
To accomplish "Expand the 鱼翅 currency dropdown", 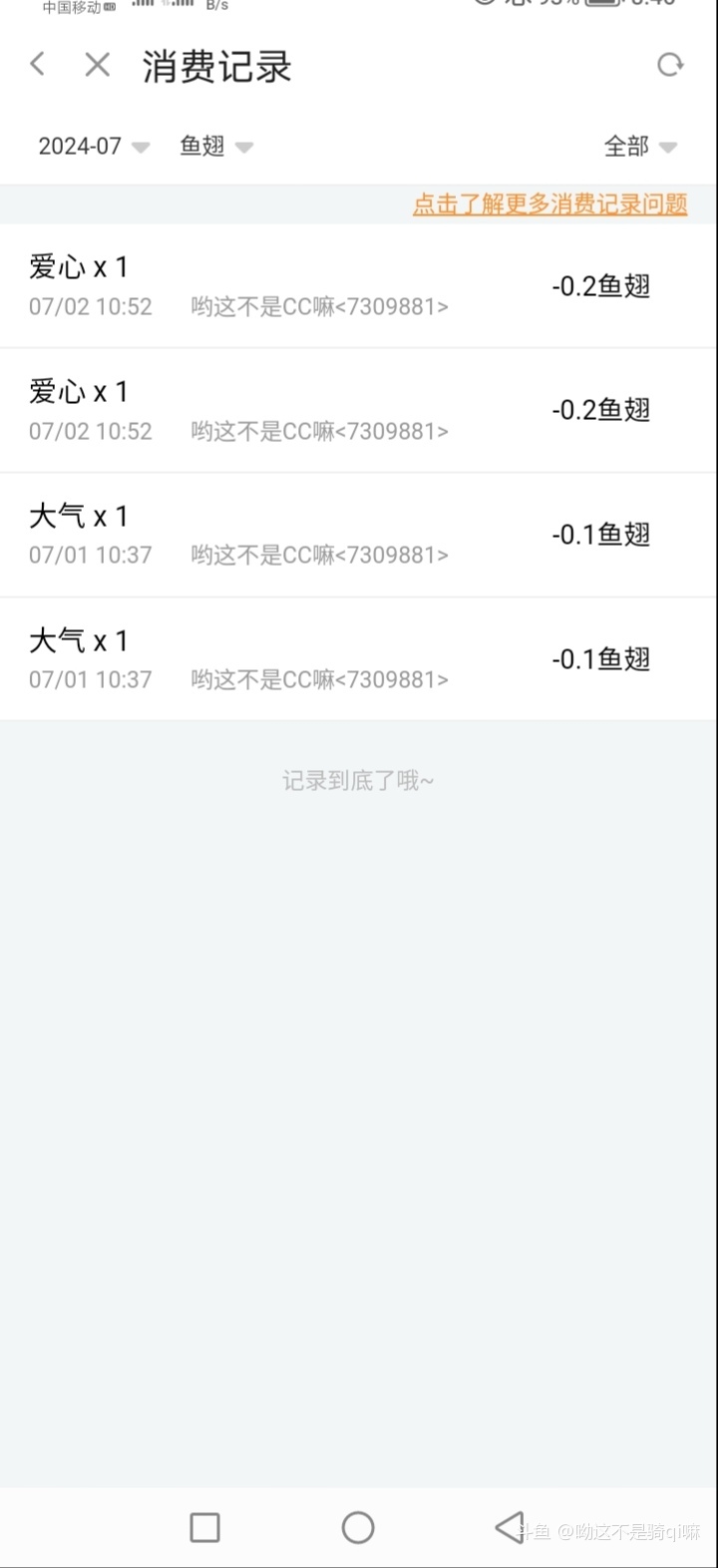I will pyautogui.click(x=215, y=147).
